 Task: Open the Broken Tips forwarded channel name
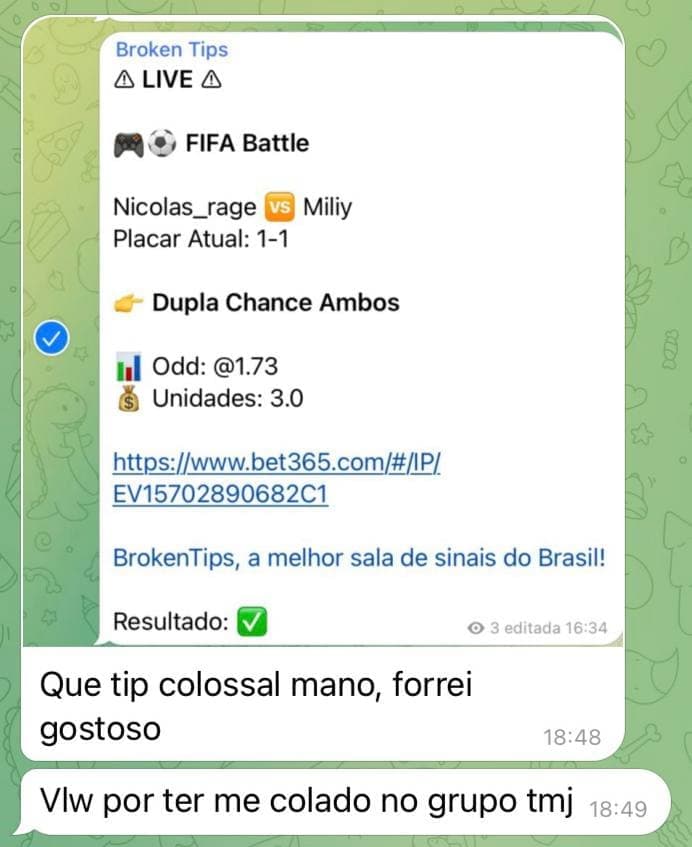tap(171, 49)
